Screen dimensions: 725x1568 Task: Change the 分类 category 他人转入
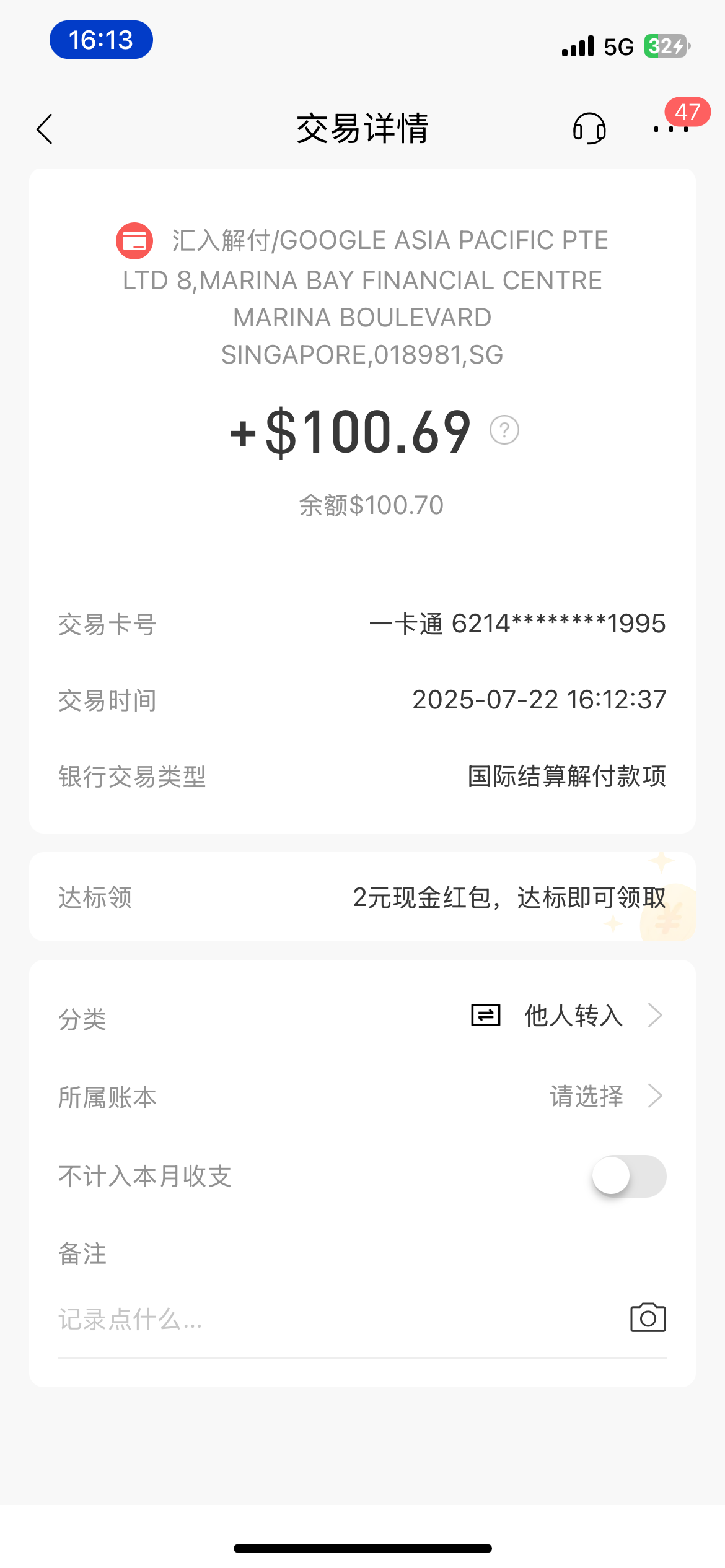573,1016
